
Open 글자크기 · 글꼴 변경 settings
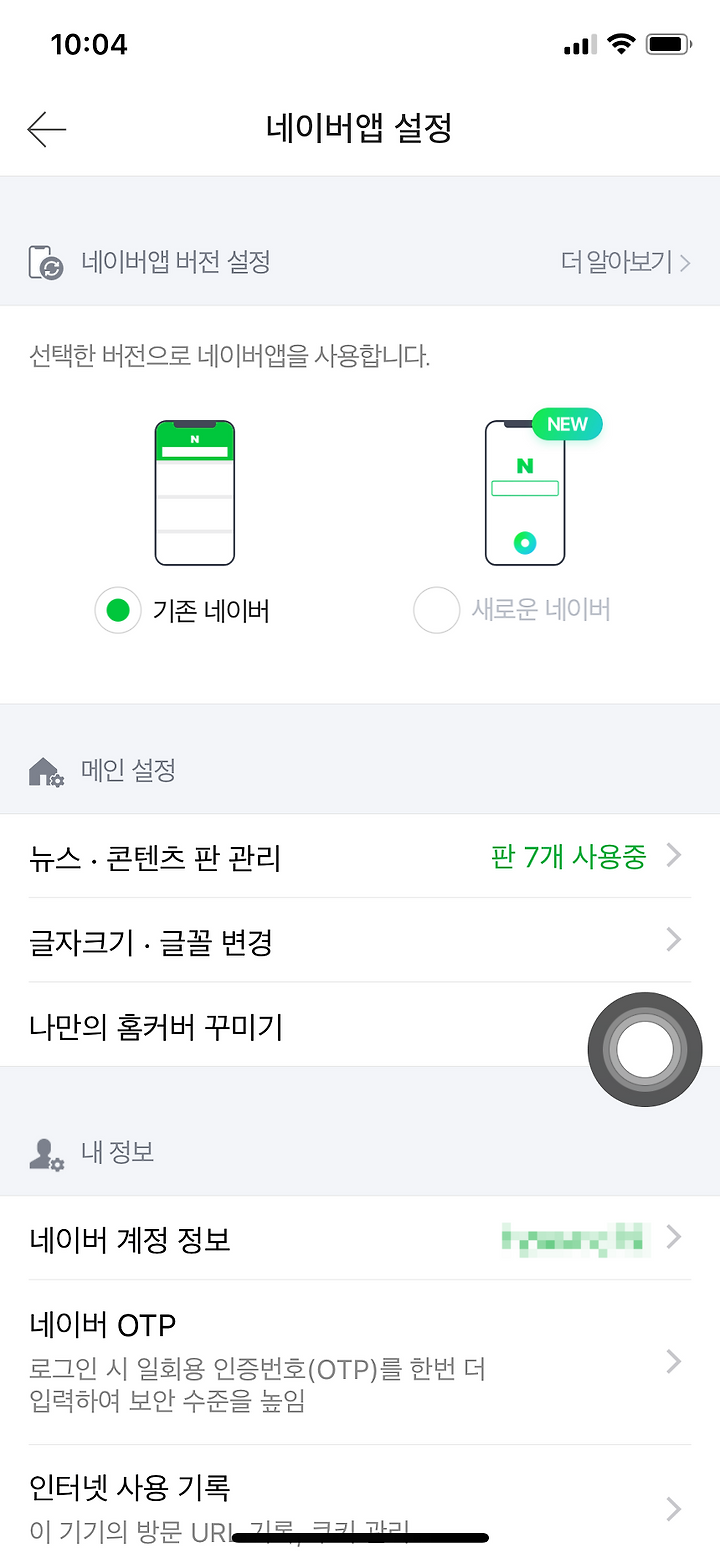360,940
